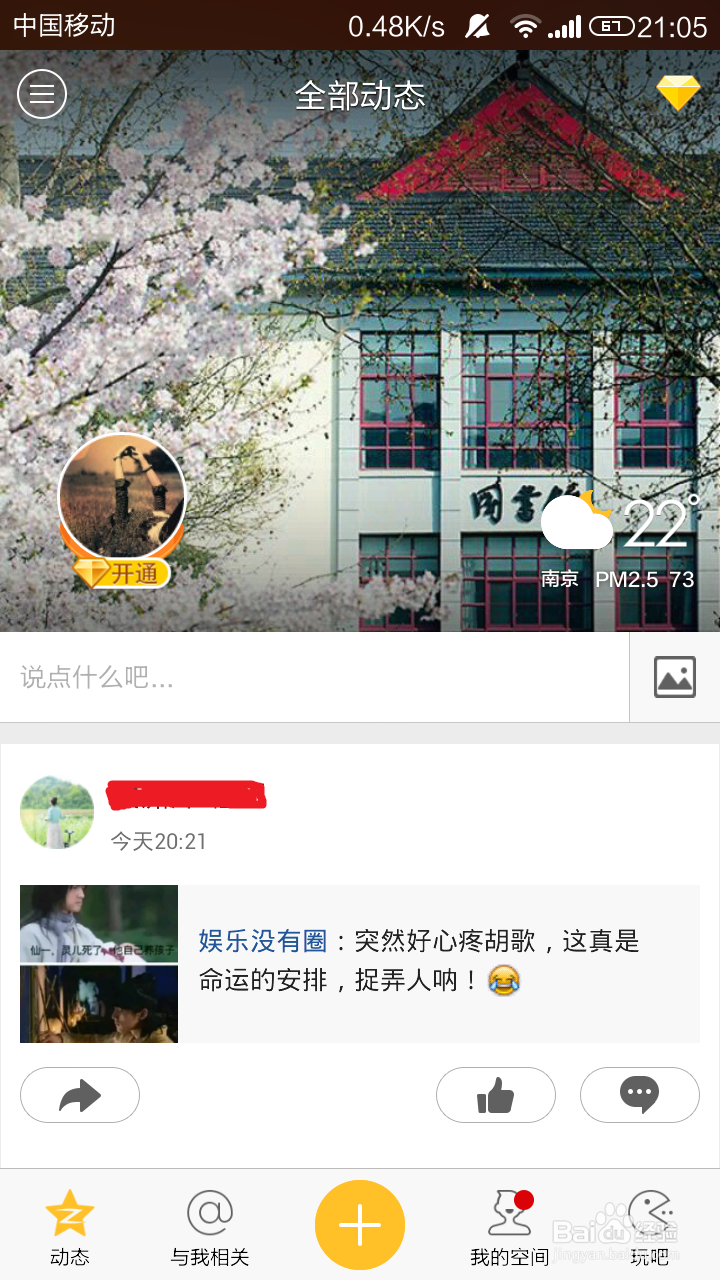Image resolution: width=720 pixels, height=1280 pixels.
Task: Open the hamburger menu
Action: [x=41, y=93]
